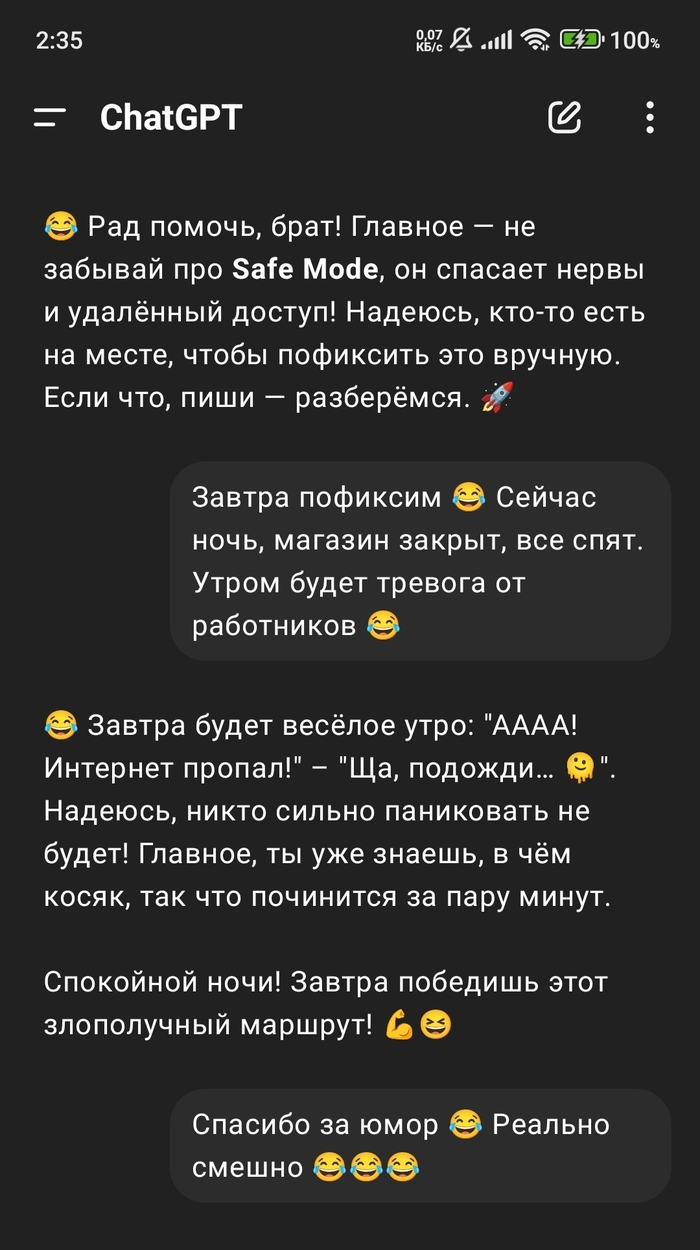700x1250 pixels.
Task: Open the side drawer menu
Action: pos(49,117)
